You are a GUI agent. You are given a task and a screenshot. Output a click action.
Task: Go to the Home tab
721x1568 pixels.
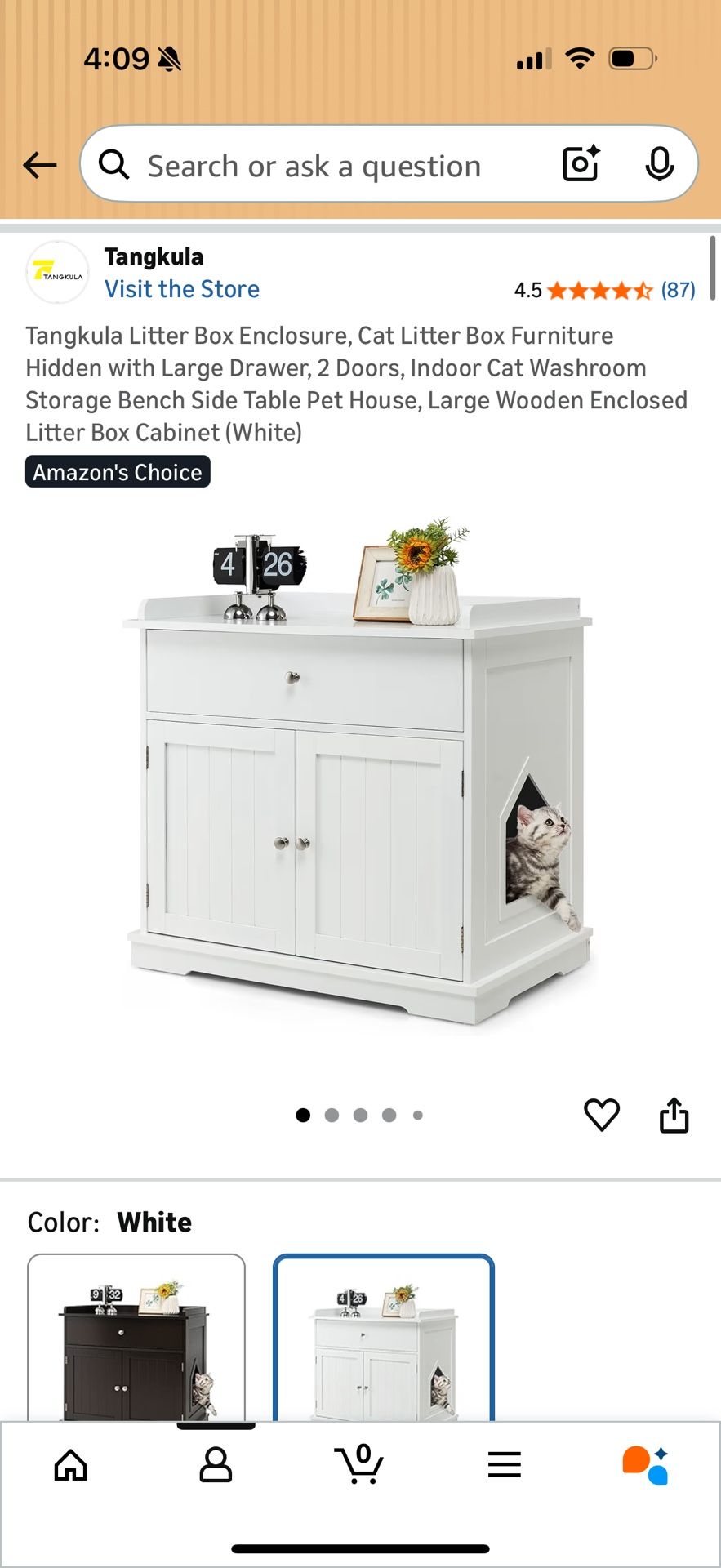click(x=71, y=1464)
